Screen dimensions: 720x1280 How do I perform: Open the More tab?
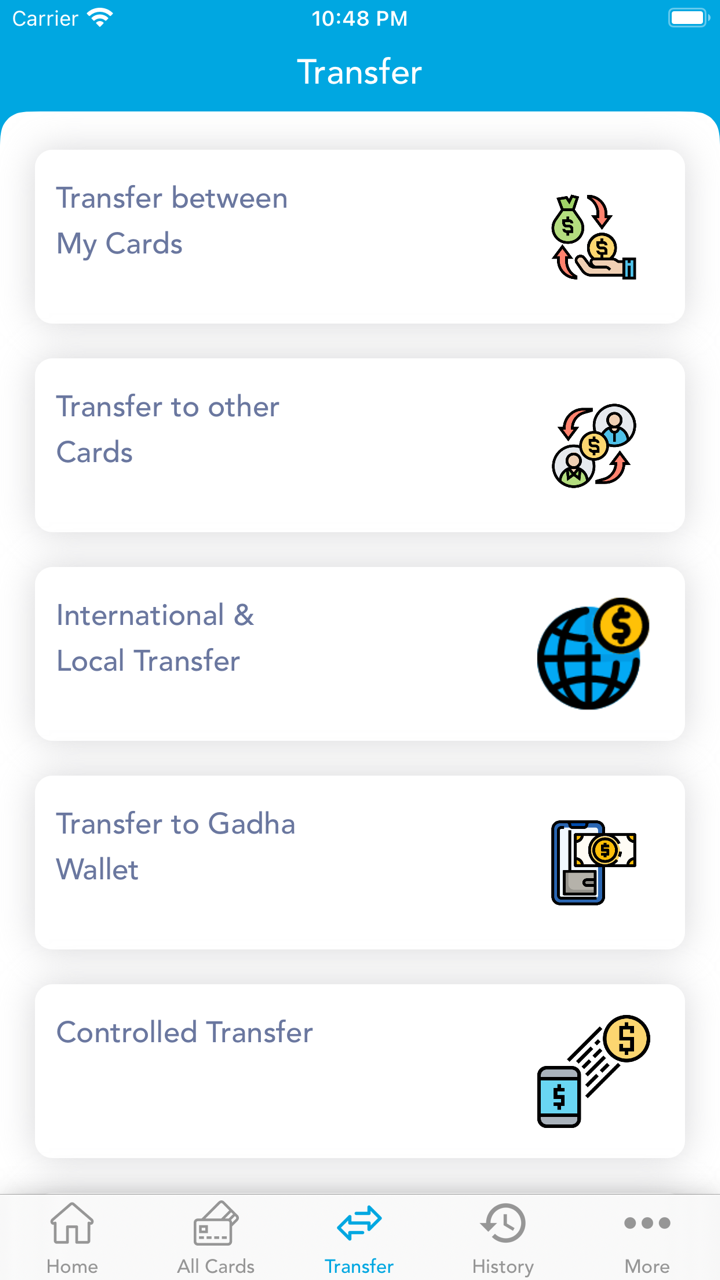(x=647, y=1238)
